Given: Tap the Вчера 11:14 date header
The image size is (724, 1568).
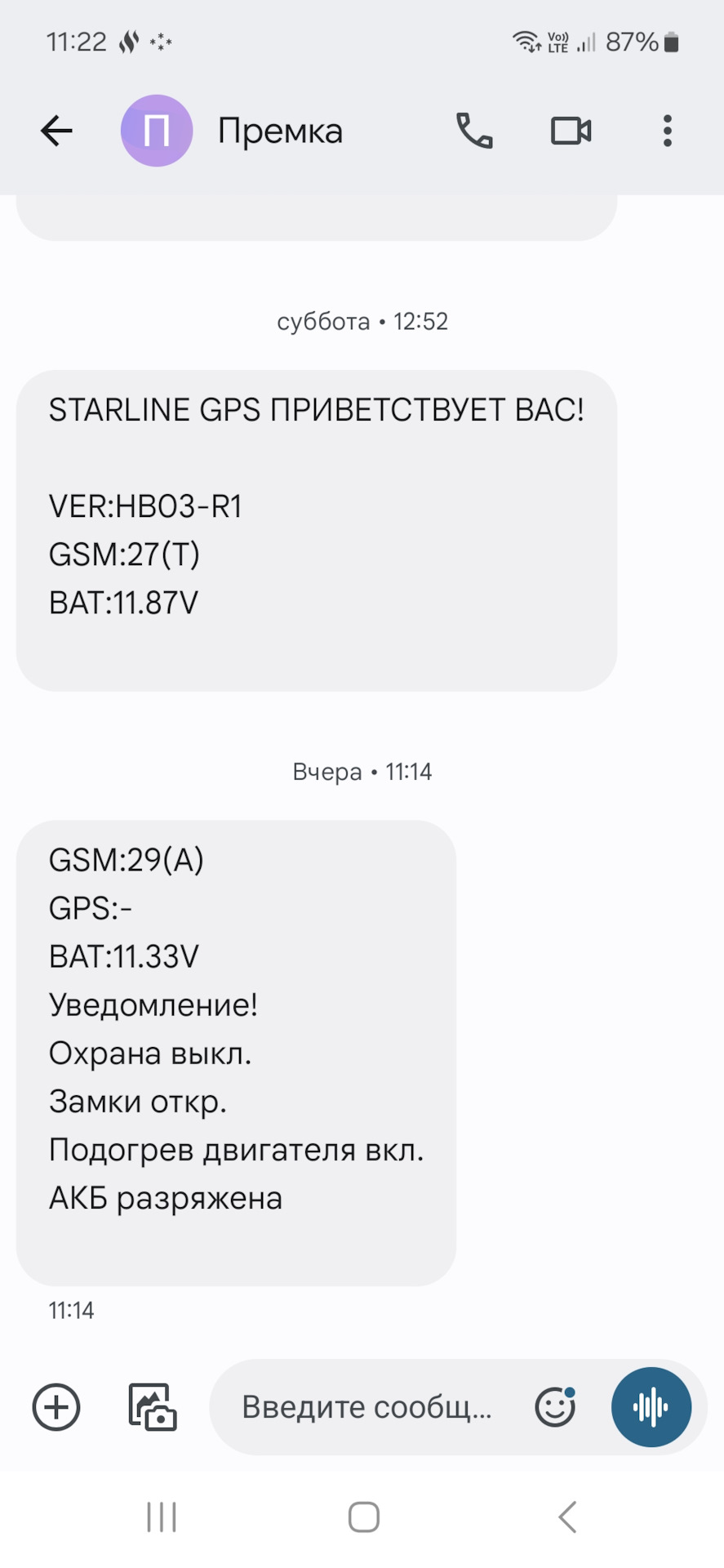Looking at the screenshot, I should (x=362, y=771).
